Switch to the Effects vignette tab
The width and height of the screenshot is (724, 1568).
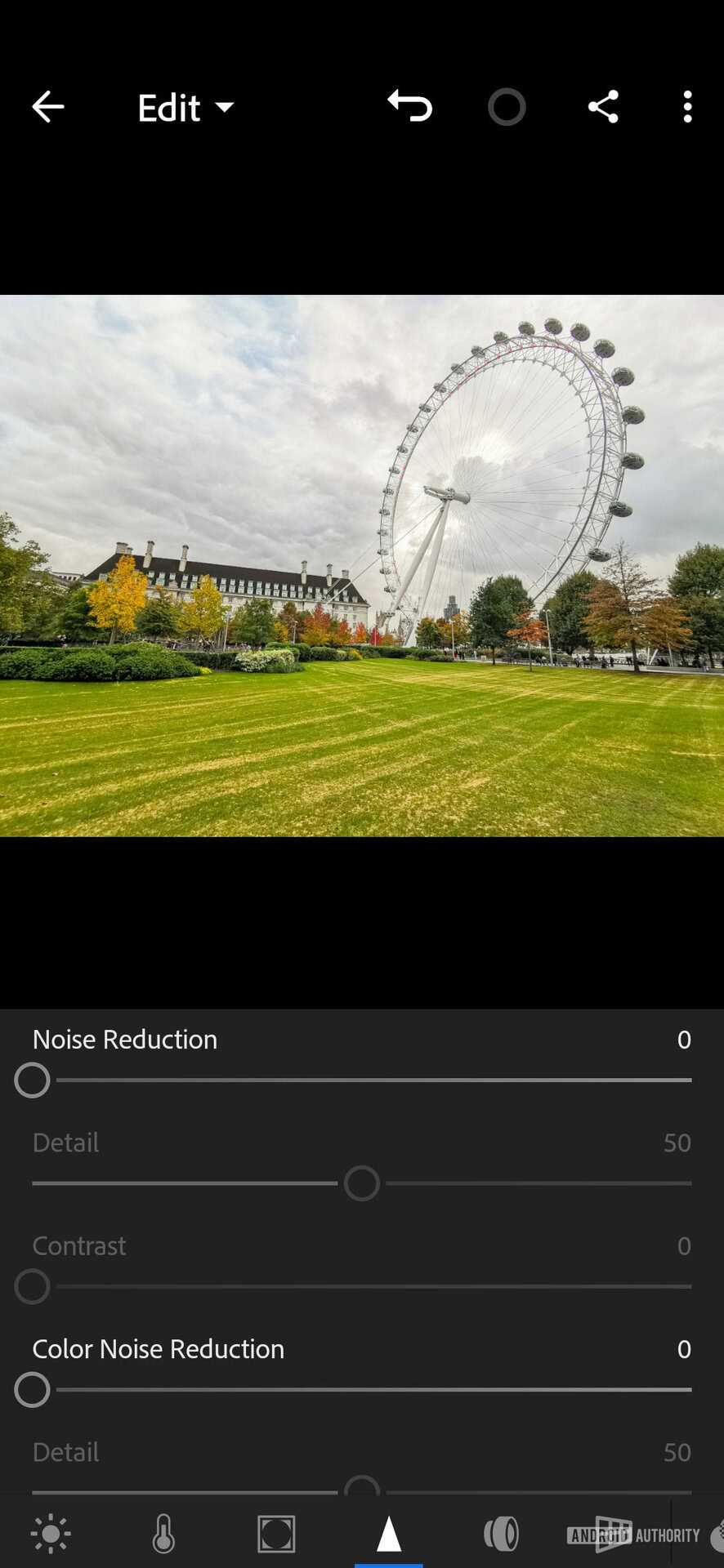point(276,1534)
